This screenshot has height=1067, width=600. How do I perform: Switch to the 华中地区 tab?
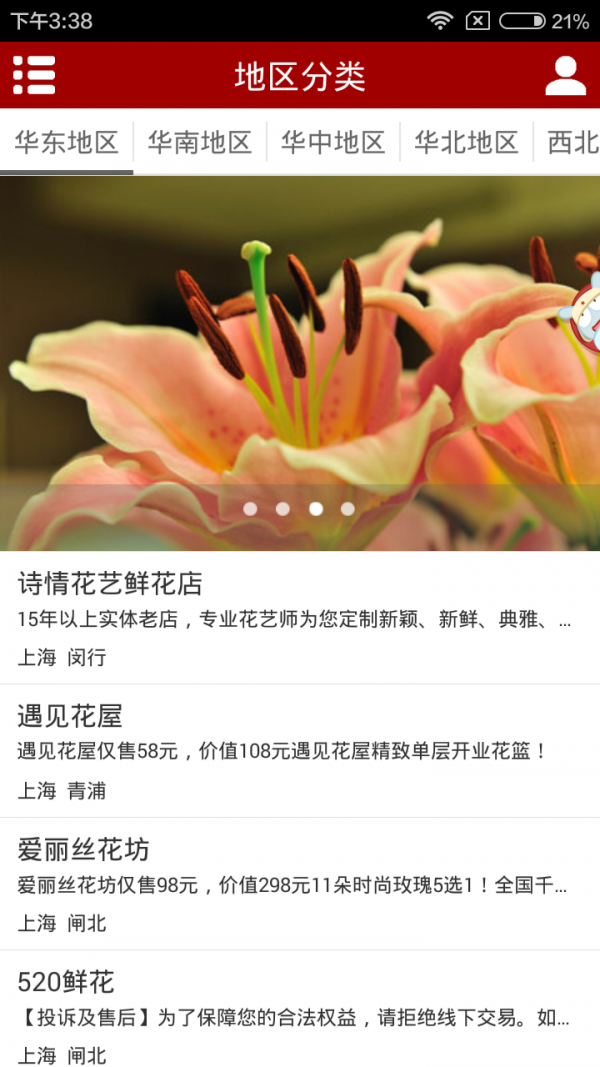[333, 142]
